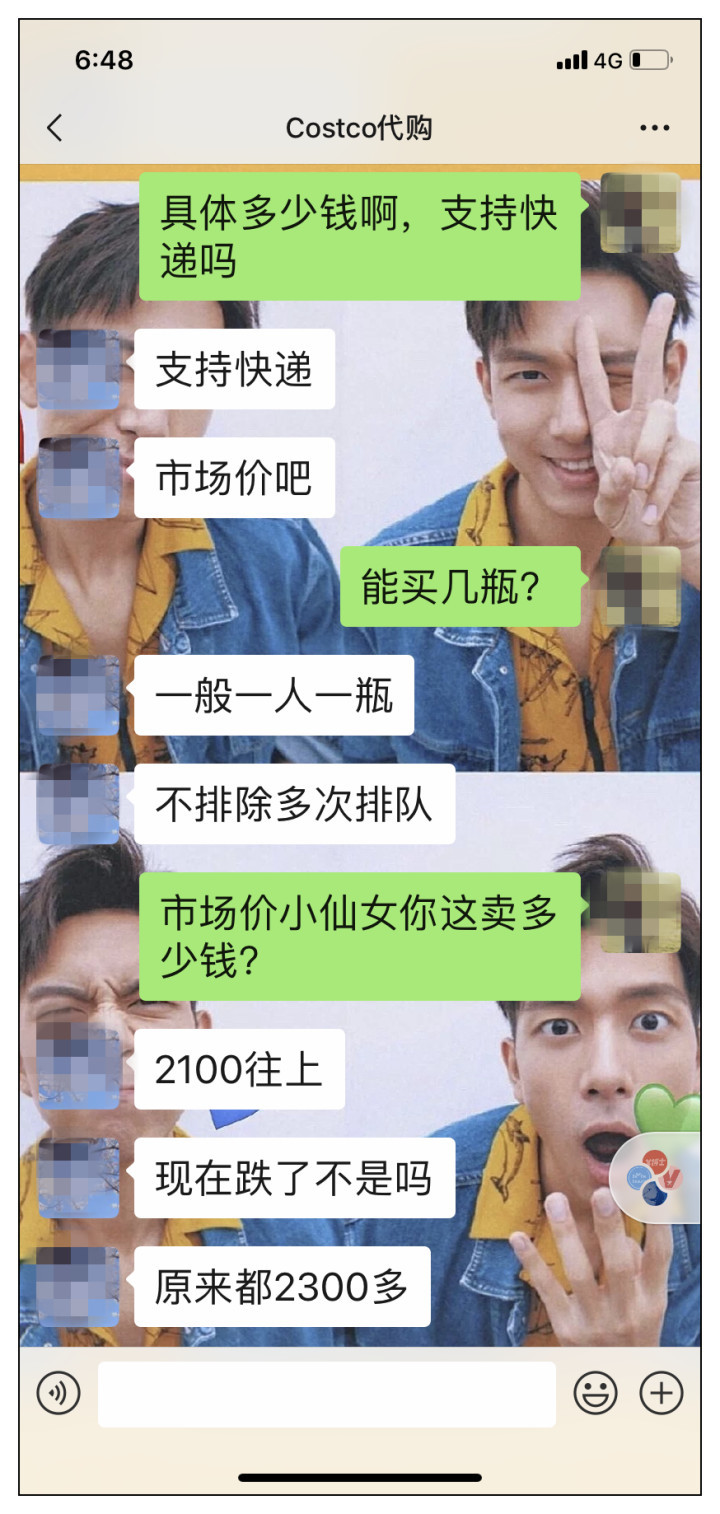Go back from the Costco代购 chat

pyautogui.click(x=55, y=128)
